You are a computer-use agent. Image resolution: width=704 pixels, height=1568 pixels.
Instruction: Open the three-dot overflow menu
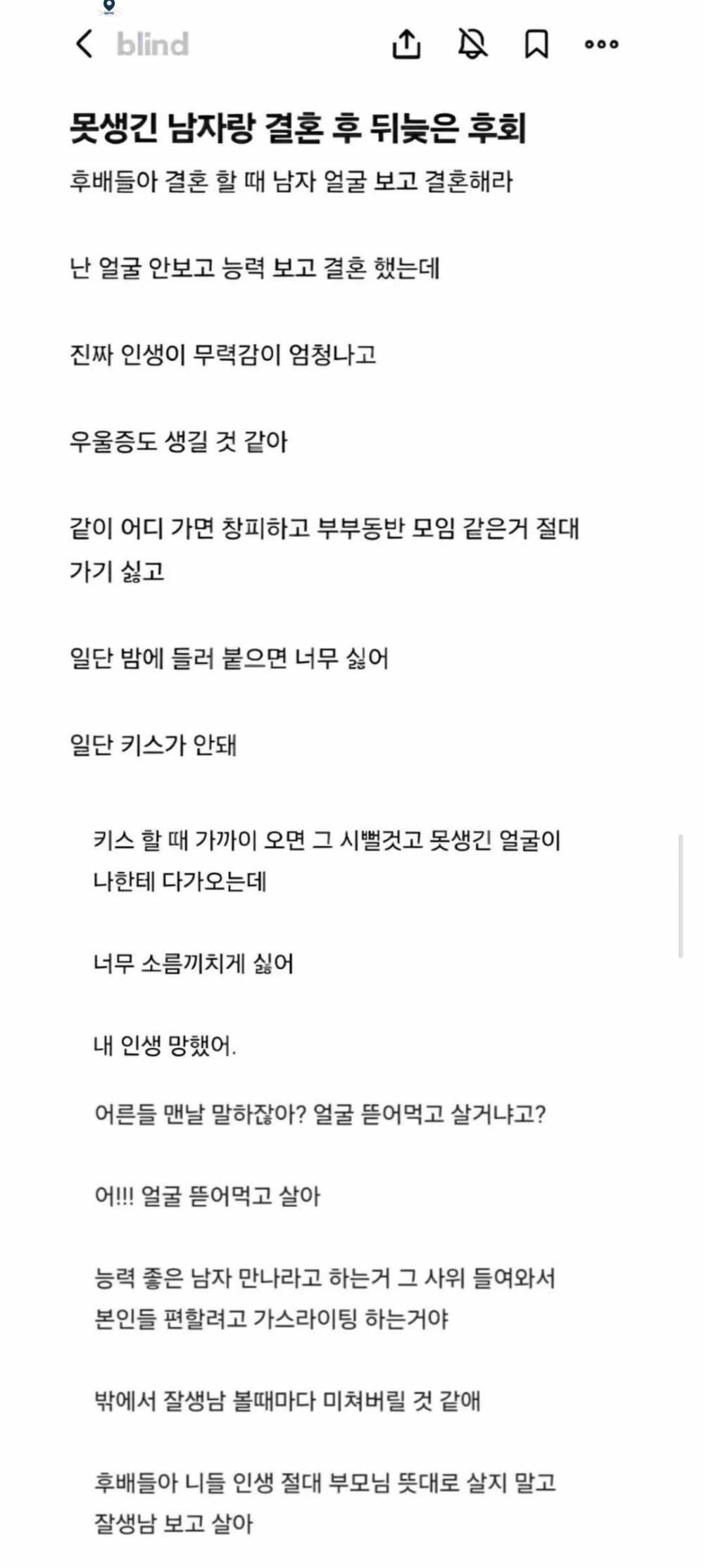[x=601, y=44]
